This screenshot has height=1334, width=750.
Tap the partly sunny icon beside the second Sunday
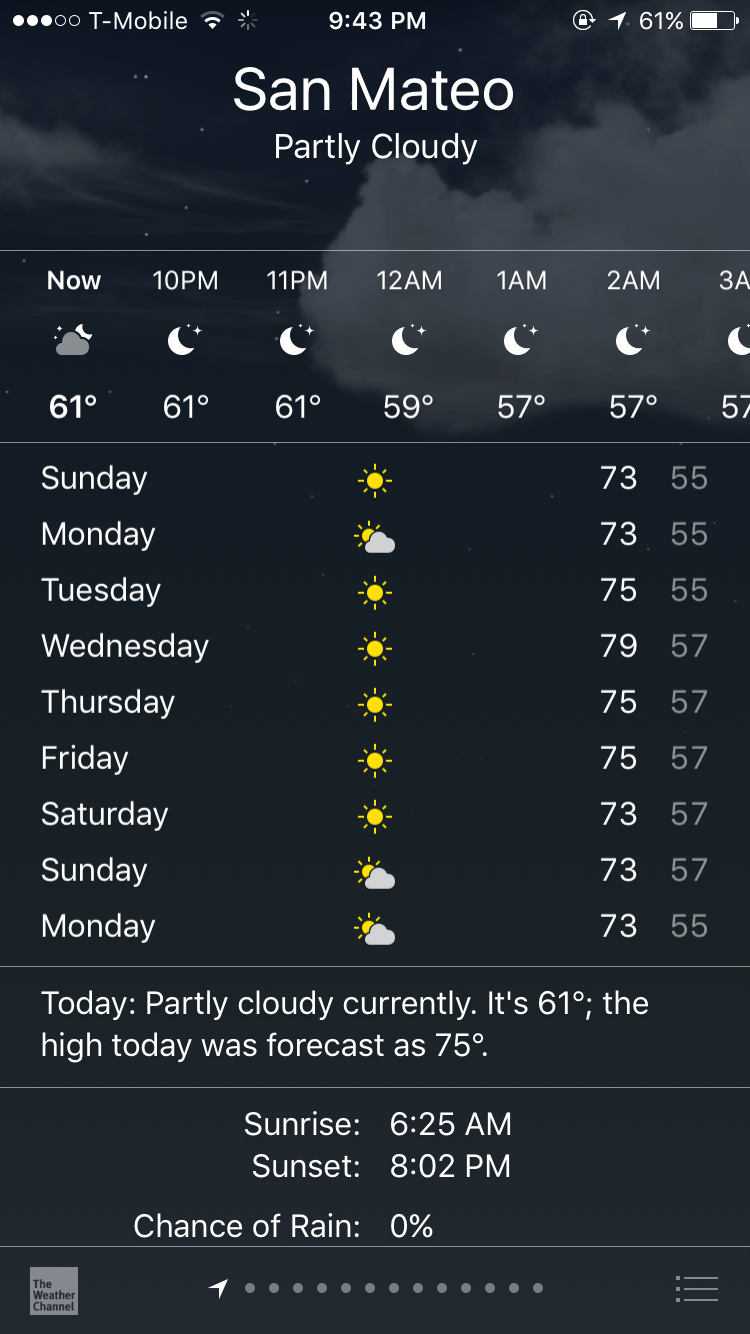click(373, 870)
